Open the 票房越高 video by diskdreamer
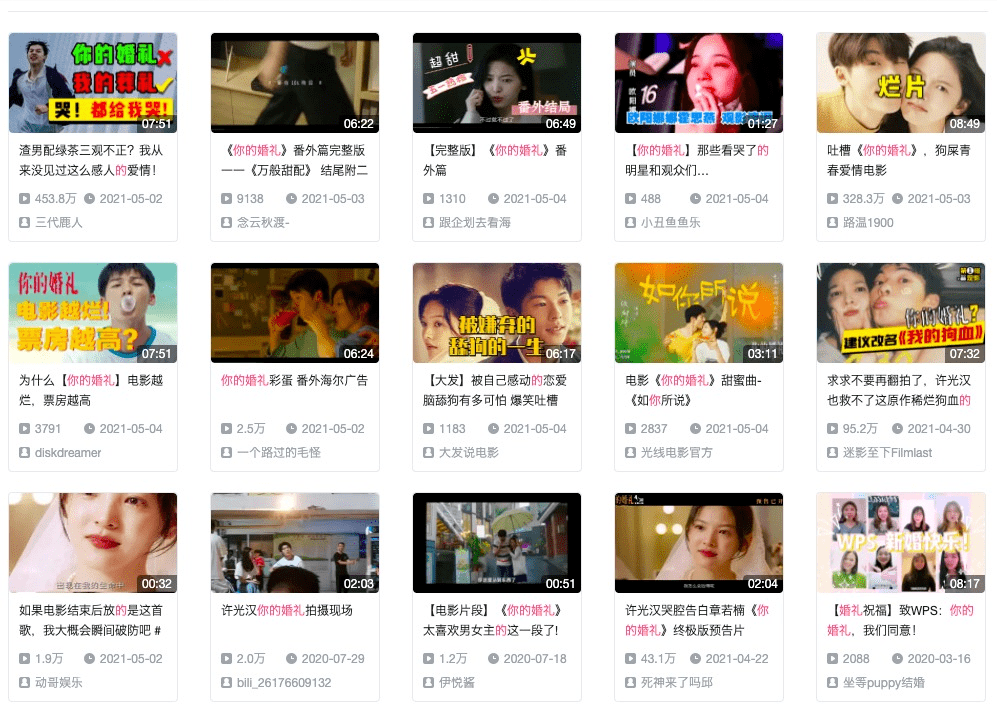The width and height of the screenshot is (997, 704). (93, 313)
